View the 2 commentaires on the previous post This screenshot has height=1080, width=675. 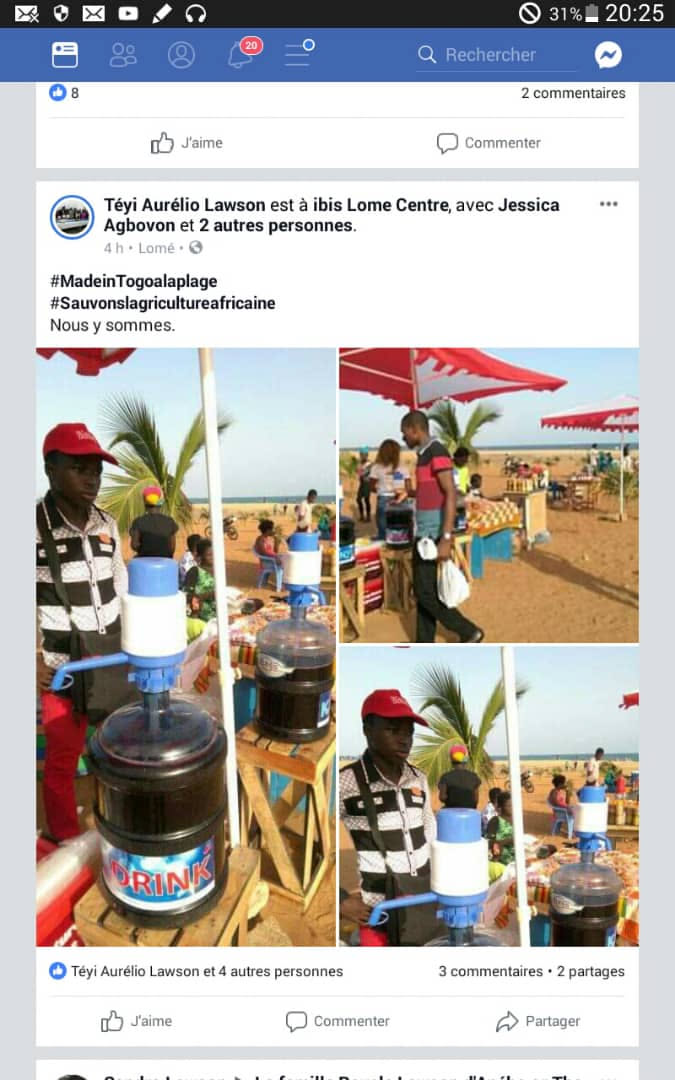coord(572,93)
